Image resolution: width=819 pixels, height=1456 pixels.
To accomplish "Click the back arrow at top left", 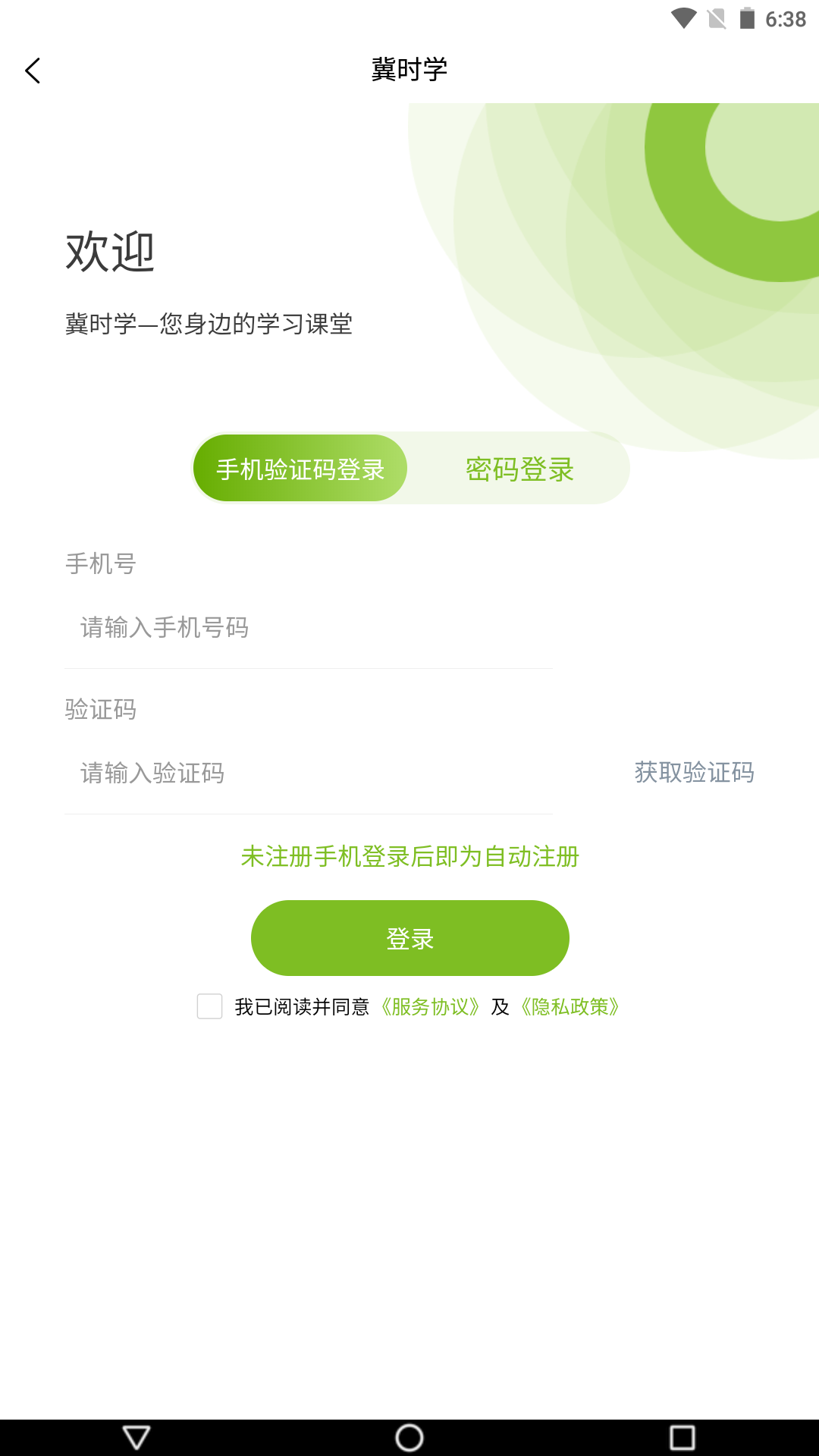I will click(x=32, y=70).
